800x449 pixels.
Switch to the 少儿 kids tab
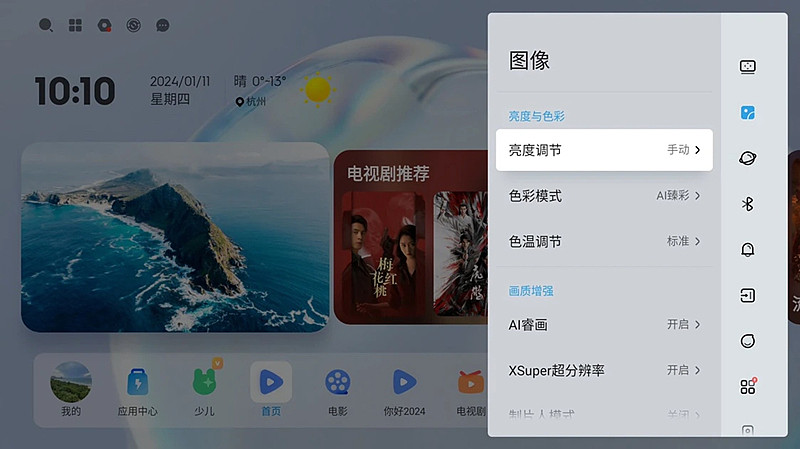(x=205, y=390)
